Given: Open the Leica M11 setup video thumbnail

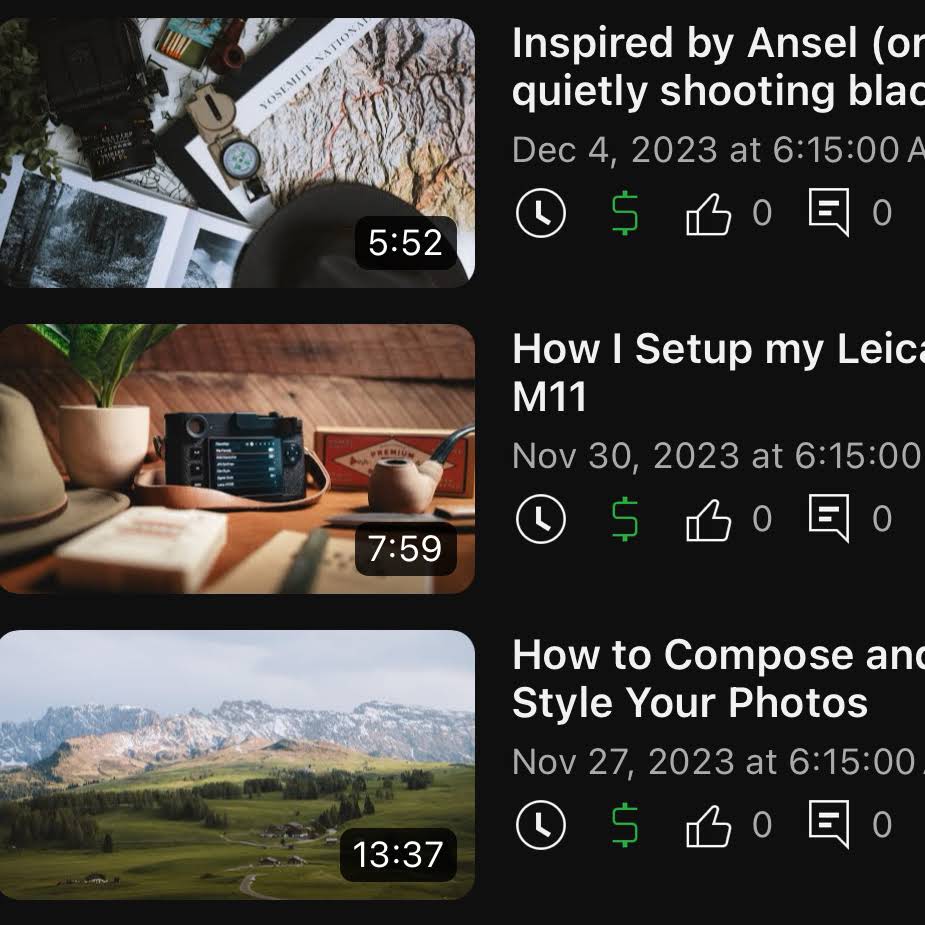Looking at the screenshot, I should pos(237,458).
